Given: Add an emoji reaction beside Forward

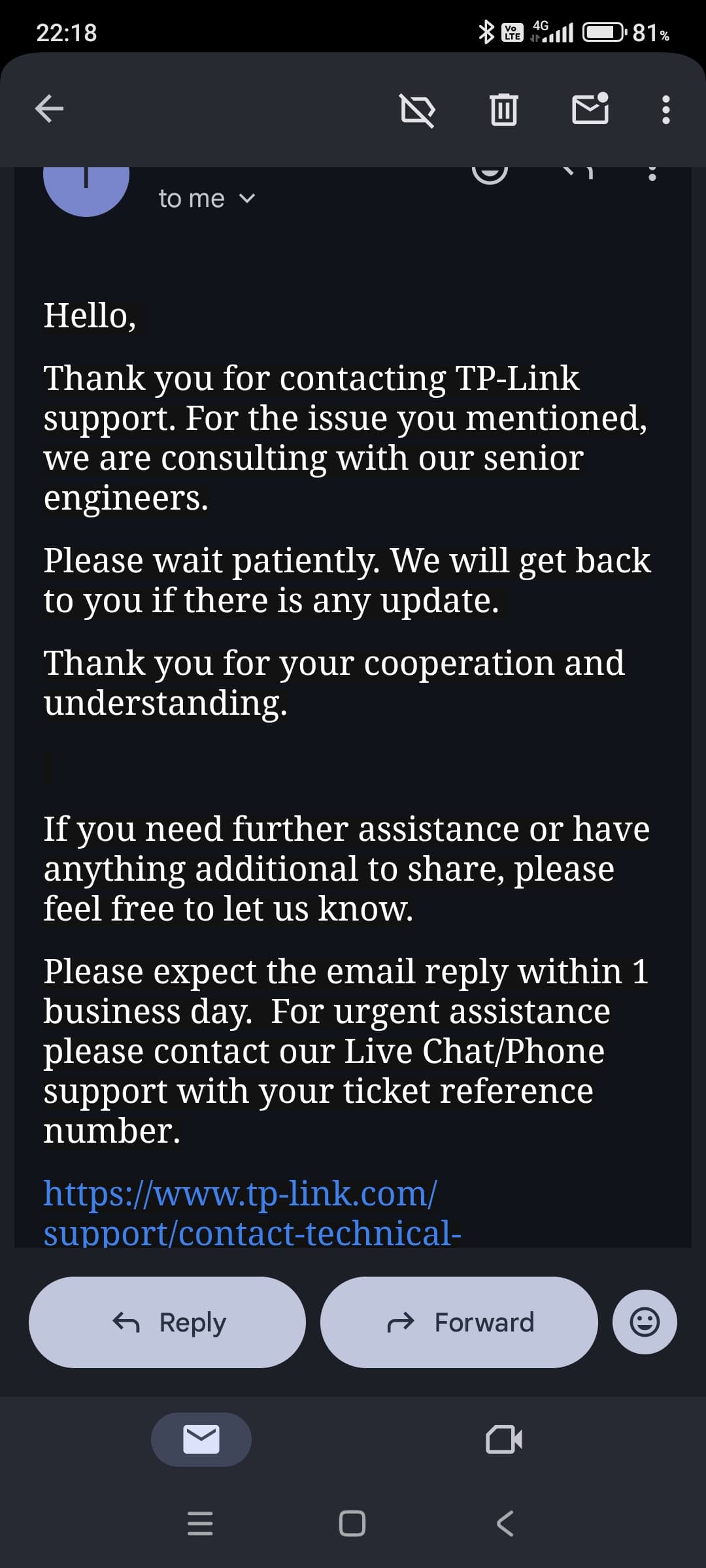Looking at the screenshot, I should 645,1322.
